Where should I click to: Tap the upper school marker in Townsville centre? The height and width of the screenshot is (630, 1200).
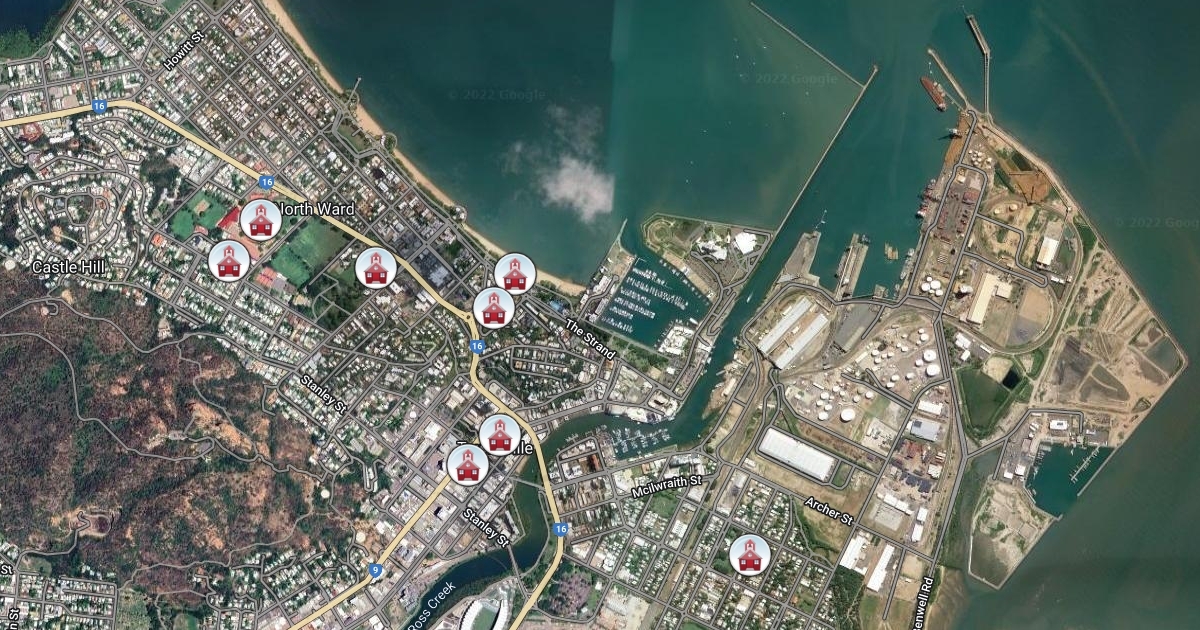click(x=500, y=435)
